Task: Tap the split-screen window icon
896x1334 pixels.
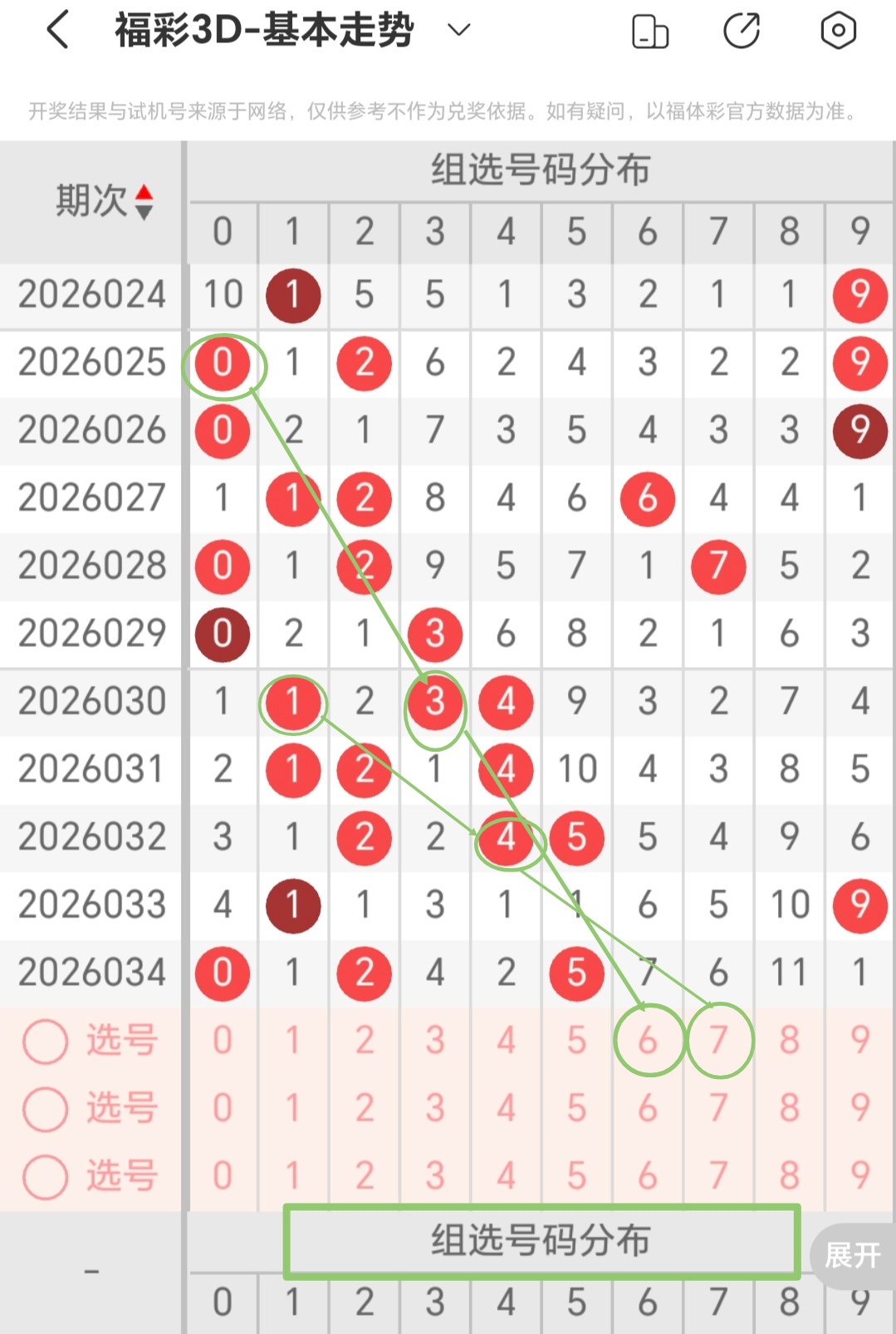Action: (x=651, y=30)
